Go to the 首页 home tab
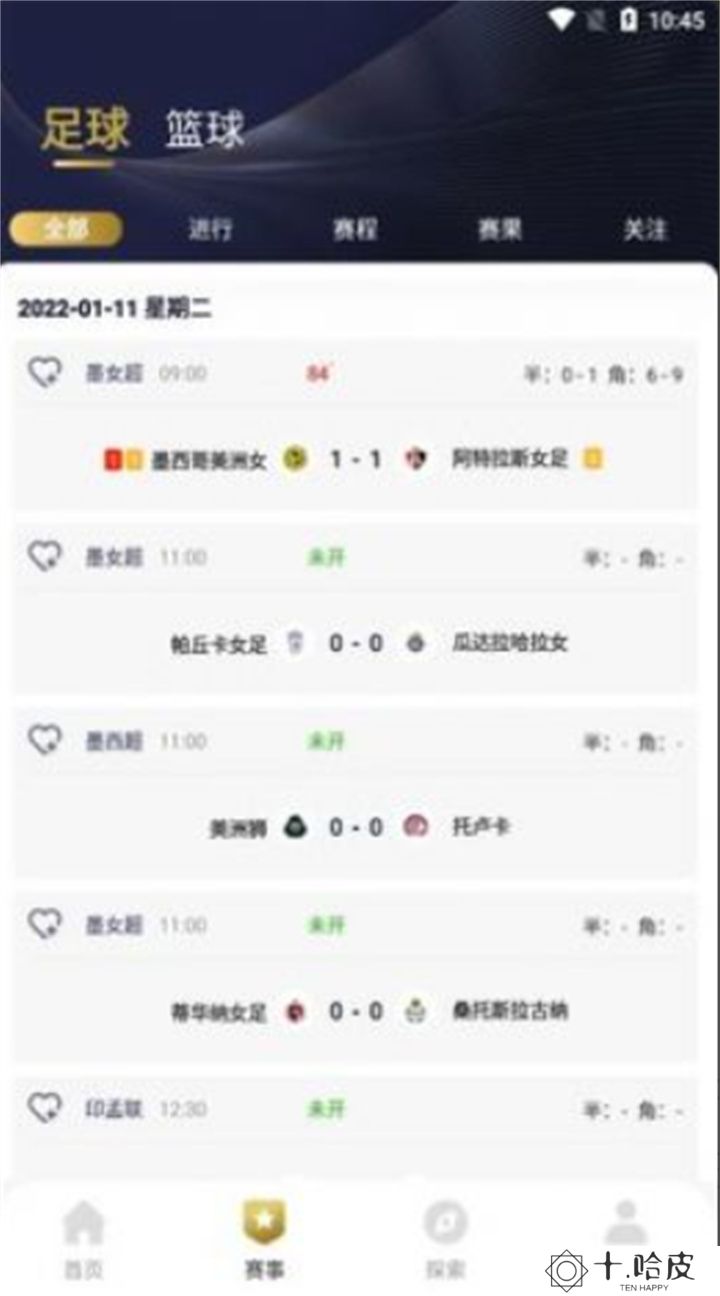The height and width of the screenshot is (1296, 720). point(83,1240)
